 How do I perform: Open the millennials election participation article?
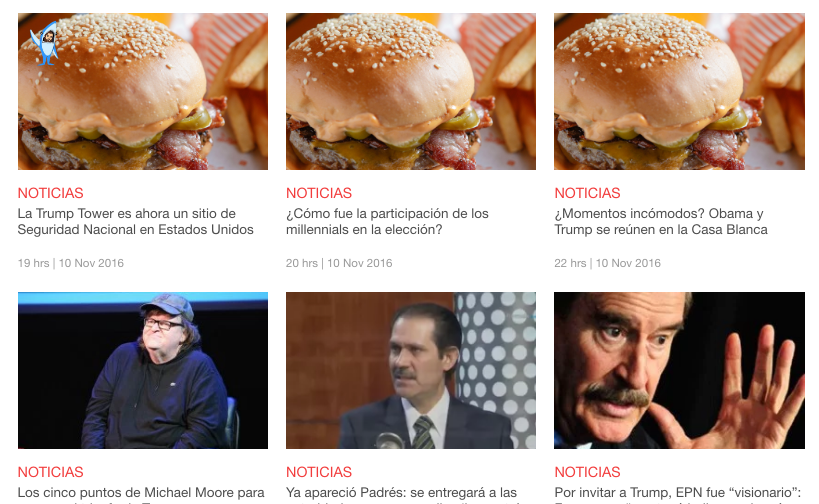click(x=387, y=221)
